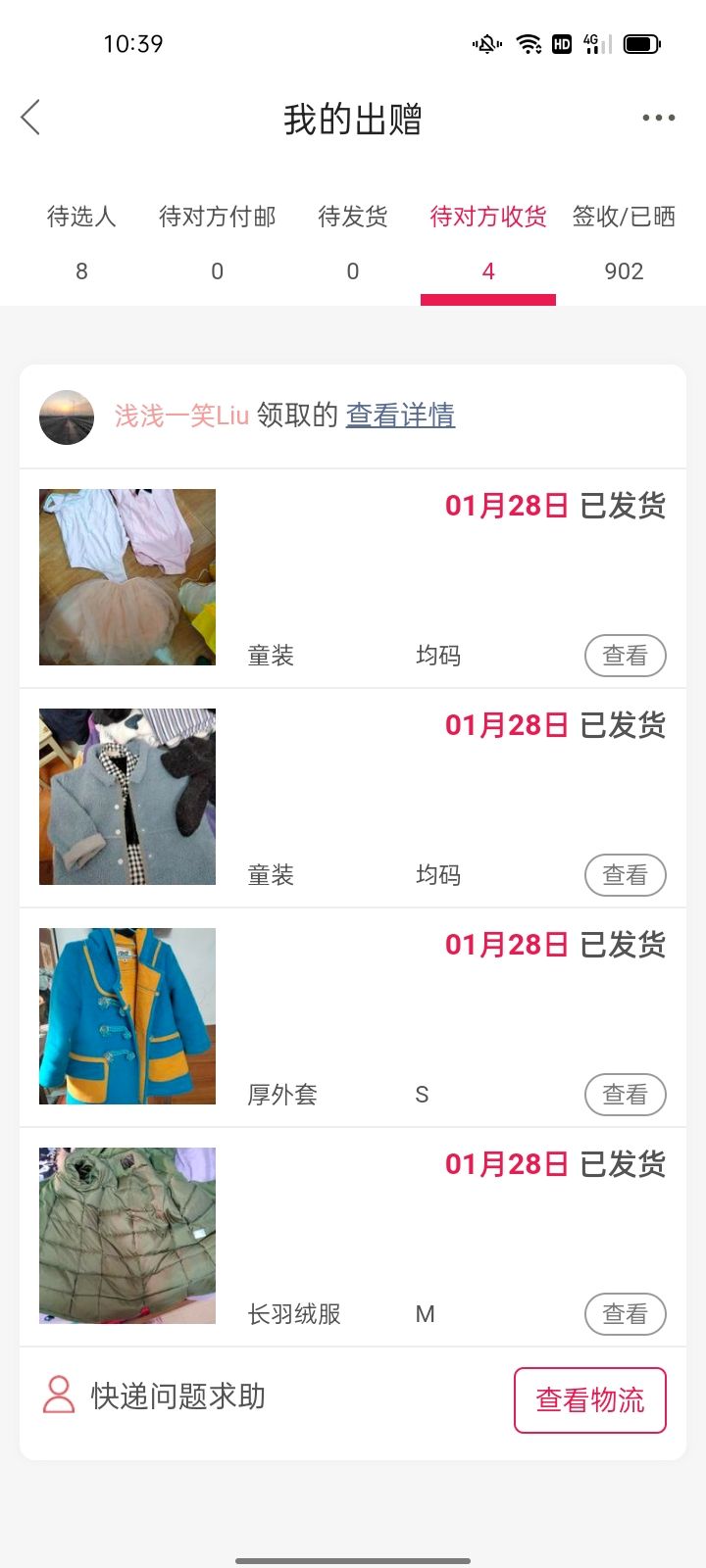Open 浅浅一笑Liu's profile avatar
Screen dimensions: 706x1568
tap(67, 416)
